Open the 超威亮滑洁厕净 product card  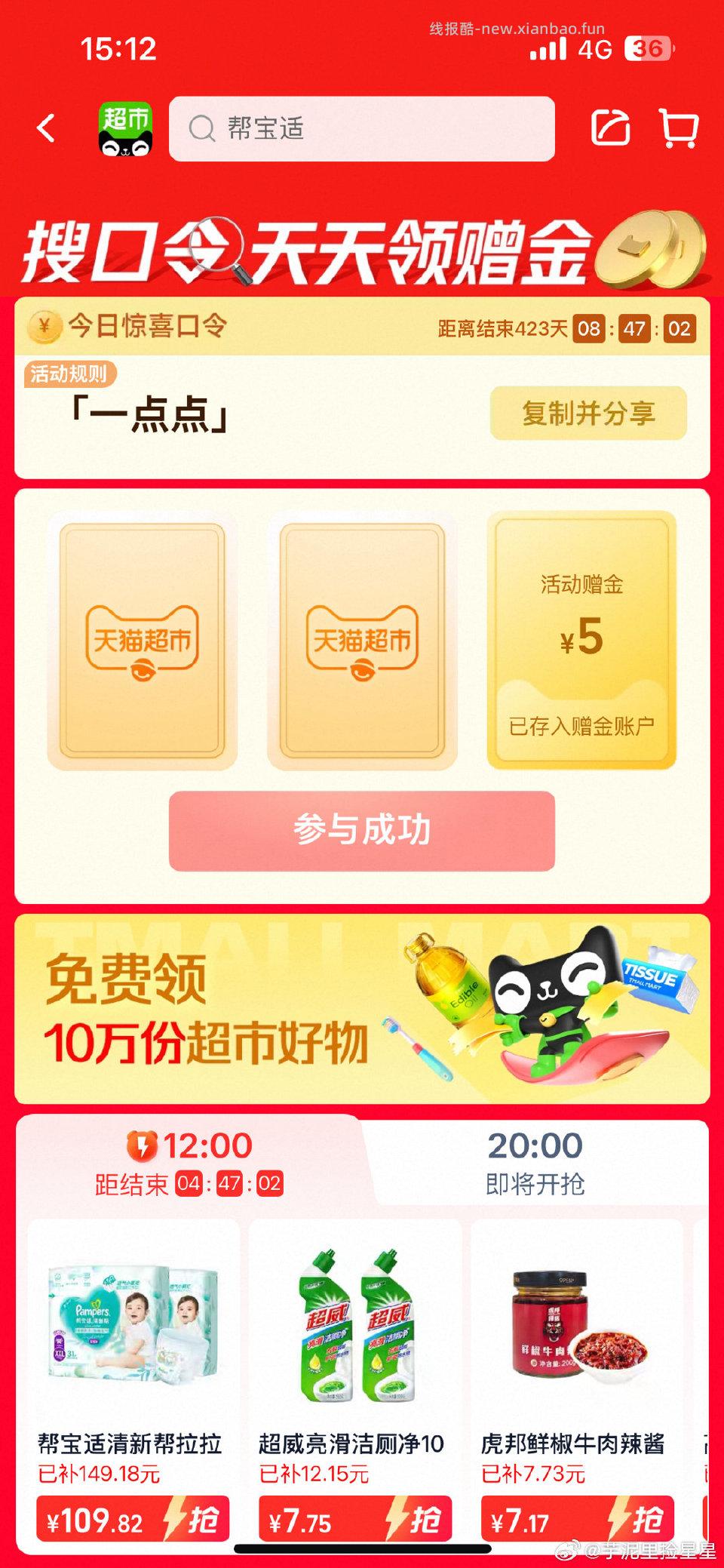point(354,1336)
